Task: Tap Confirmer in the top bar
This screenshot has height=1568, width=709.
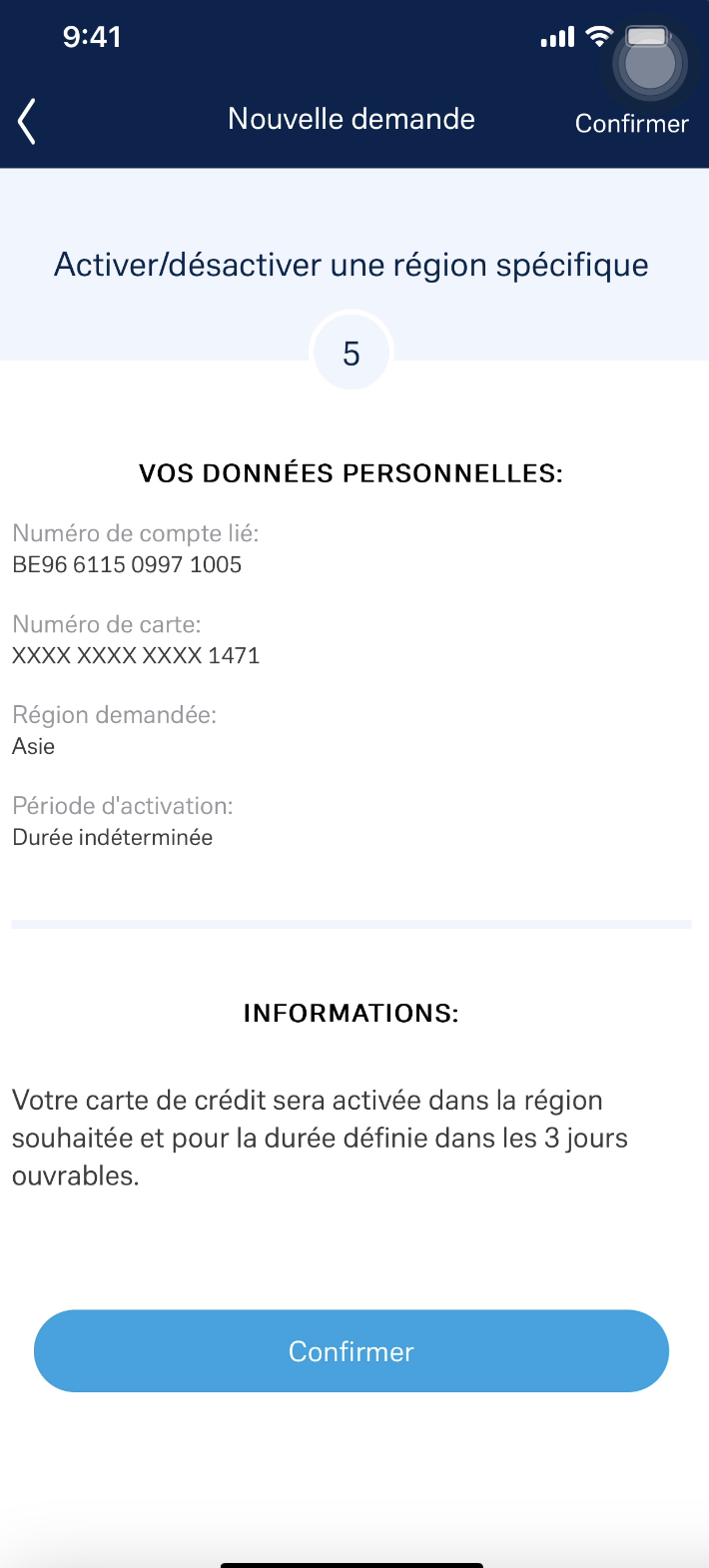Action: (x=631, y=124)
